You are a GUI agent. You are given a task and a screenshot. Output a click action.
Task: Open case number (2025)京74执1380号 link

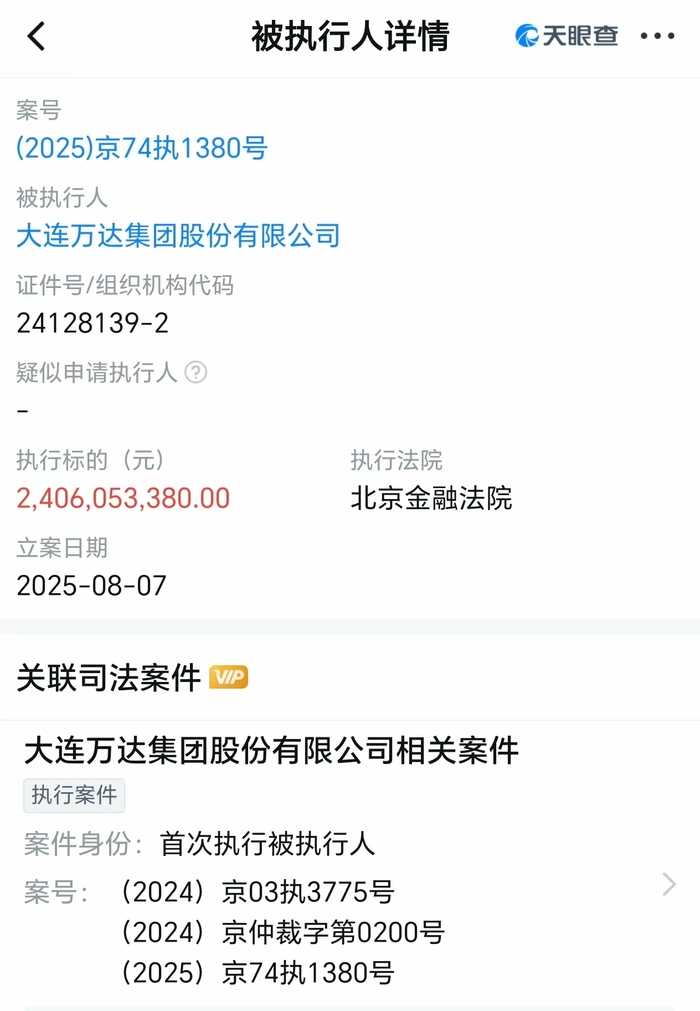coord(142,149)
